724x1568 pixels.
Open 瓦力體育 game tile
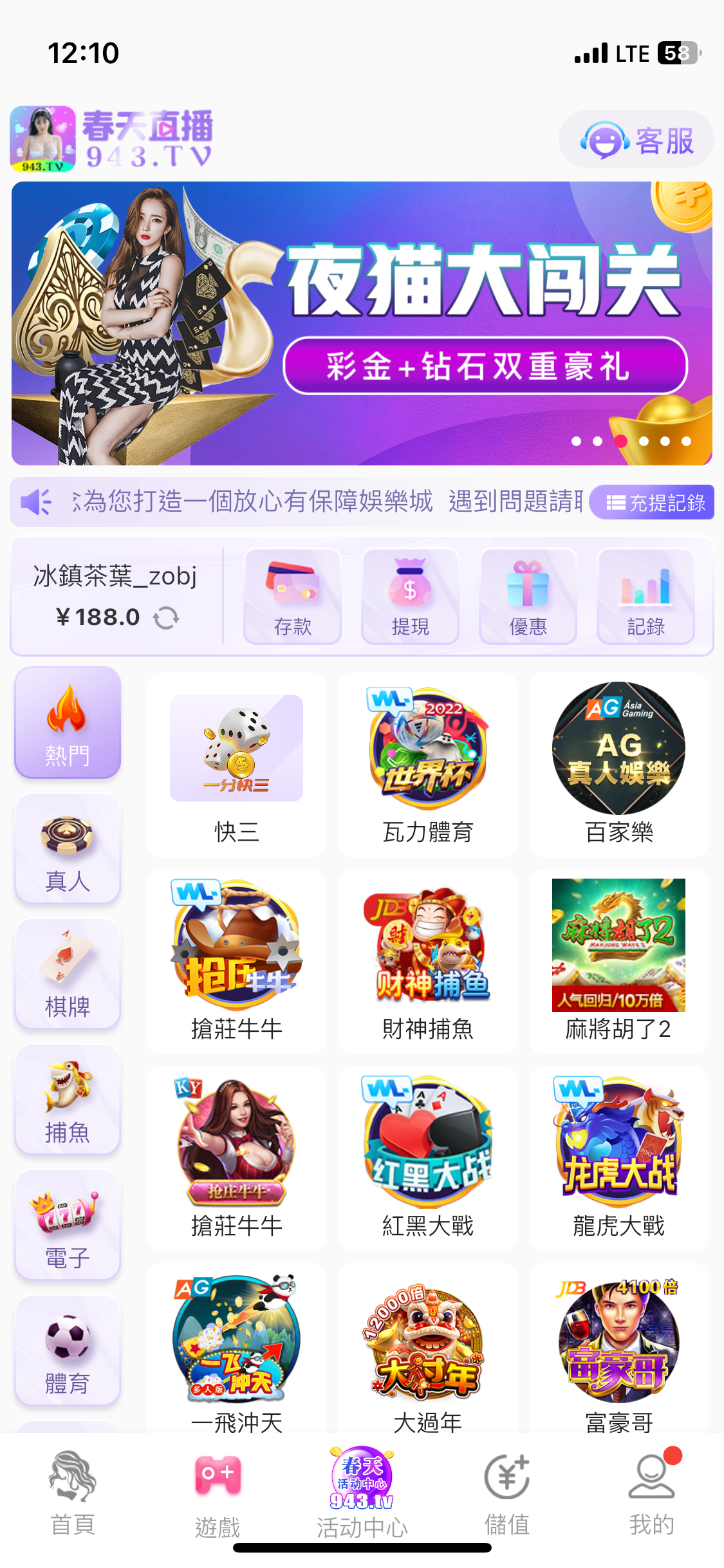(x=427, y=764)
